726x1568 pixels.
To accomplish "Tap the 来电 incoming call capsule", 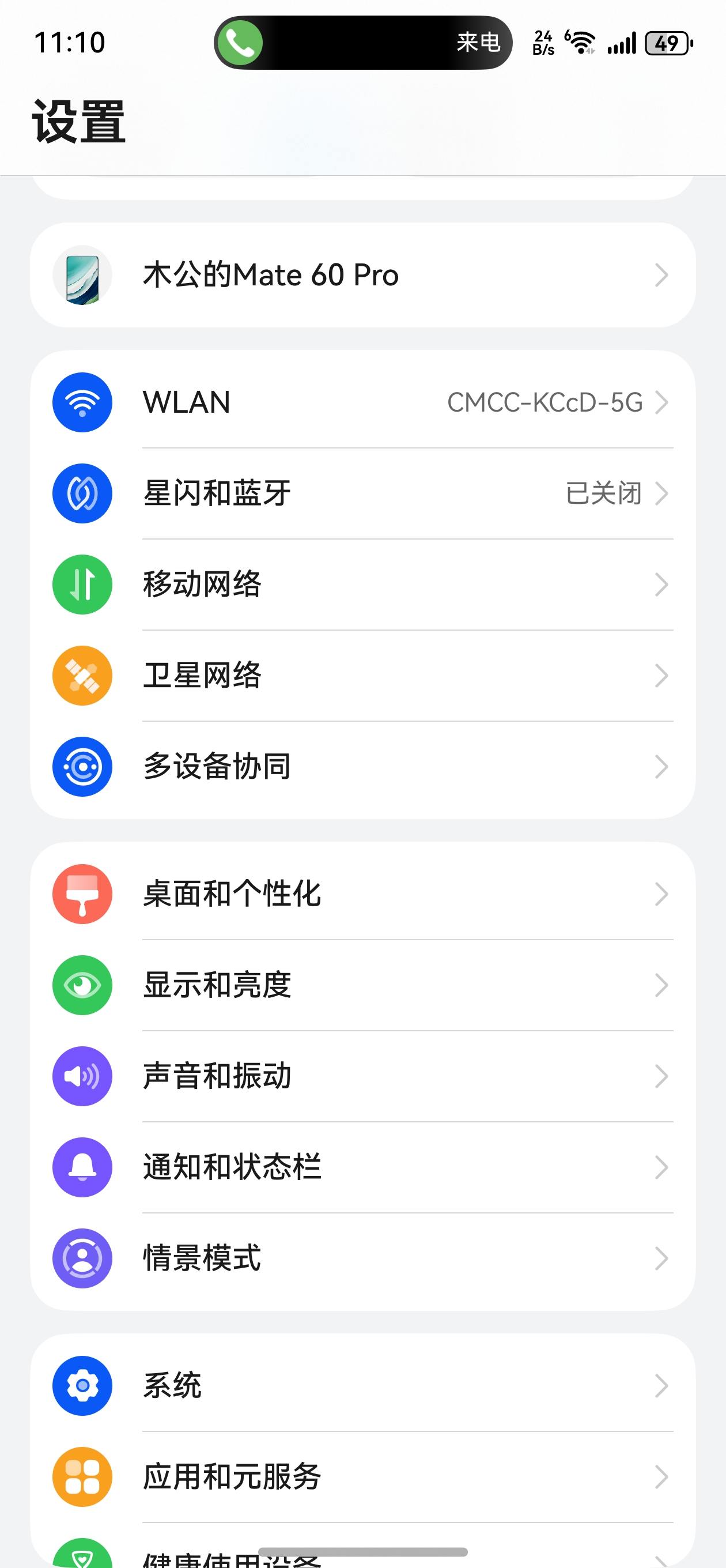I will pyautogui.click(x=362, y=43).
